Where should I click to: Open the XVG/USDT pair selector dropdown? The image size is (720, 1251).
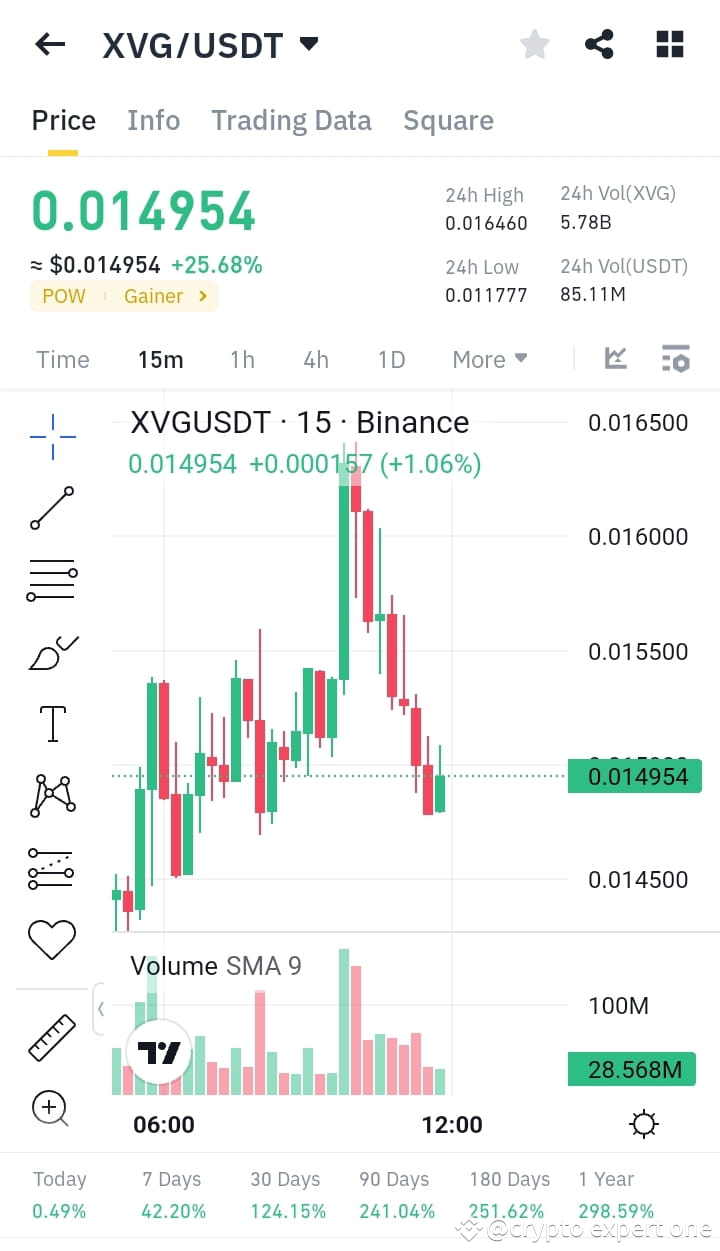pyautogui.click(x=310, y=44)
